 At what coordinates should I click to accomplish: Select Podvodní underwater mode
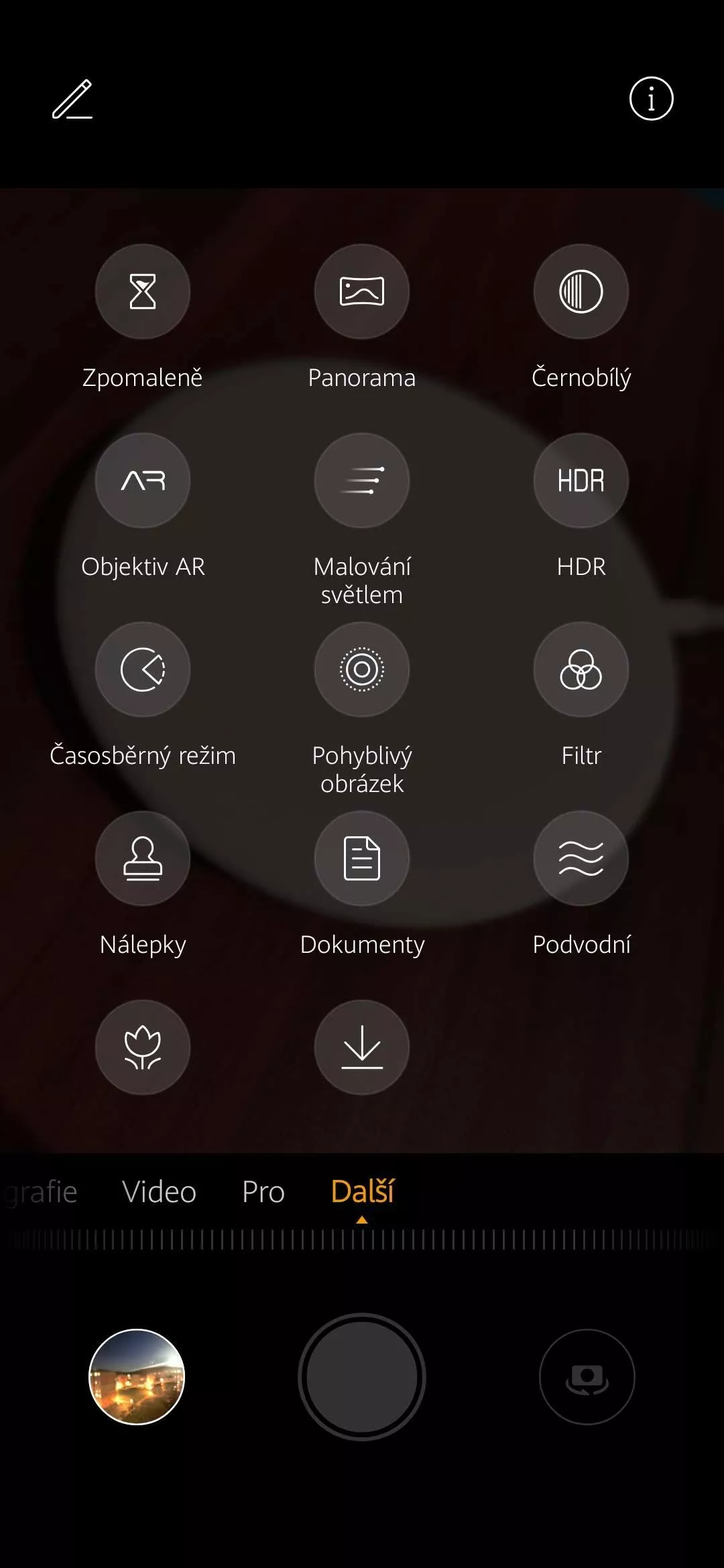tap(581, 858)
